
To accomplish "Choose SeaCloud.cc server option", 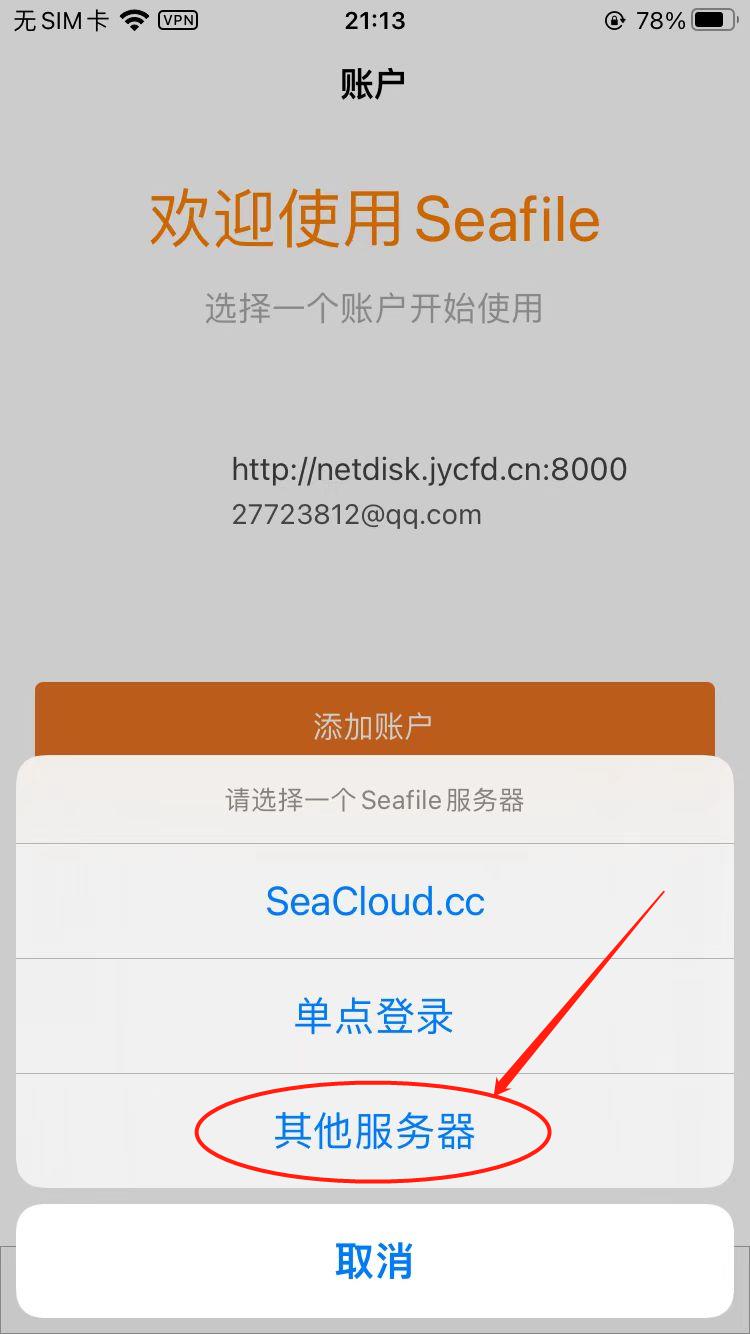I will (375, 901).
